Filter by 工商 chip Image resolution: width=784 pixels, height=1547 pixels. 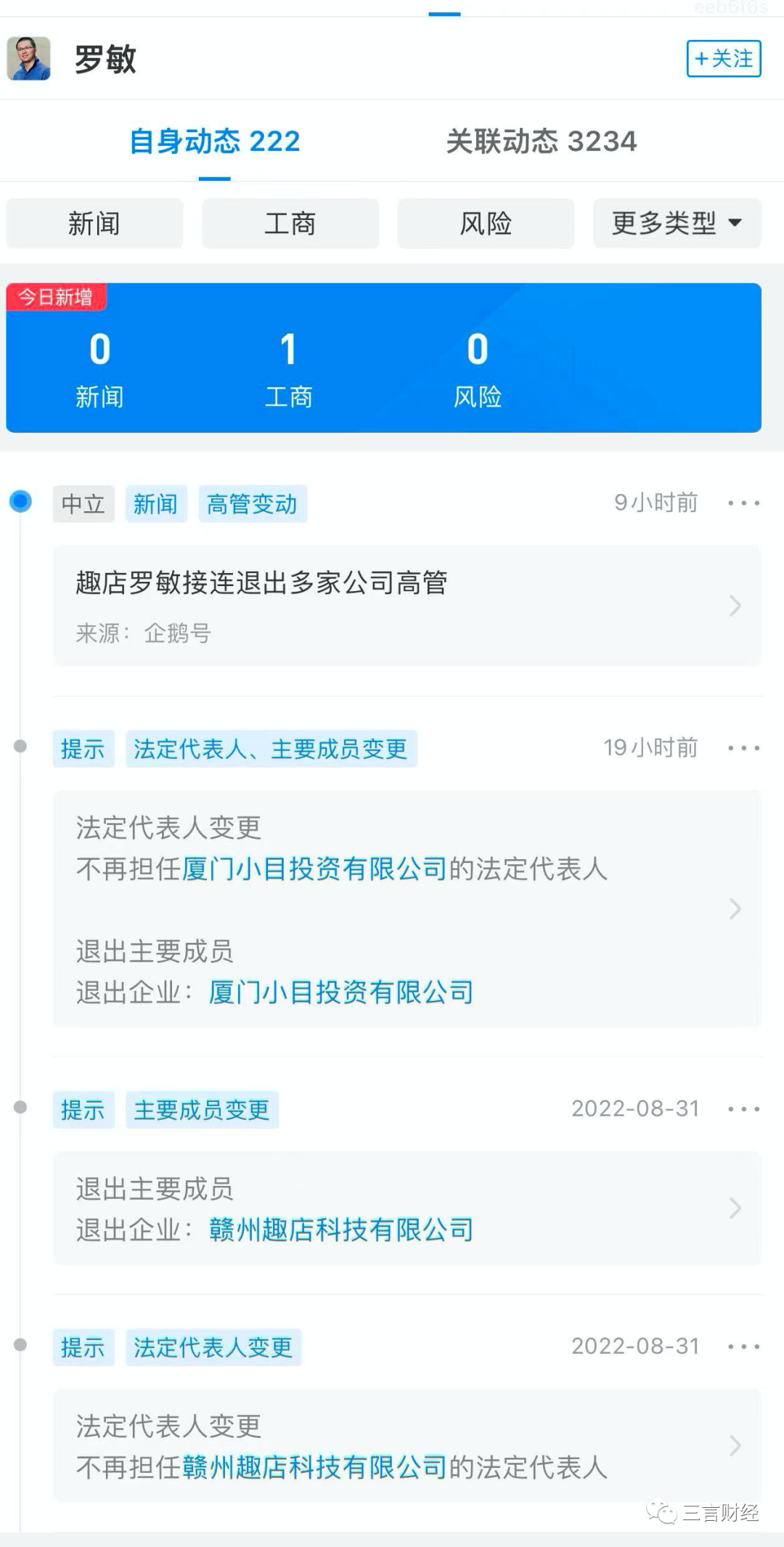290,224
